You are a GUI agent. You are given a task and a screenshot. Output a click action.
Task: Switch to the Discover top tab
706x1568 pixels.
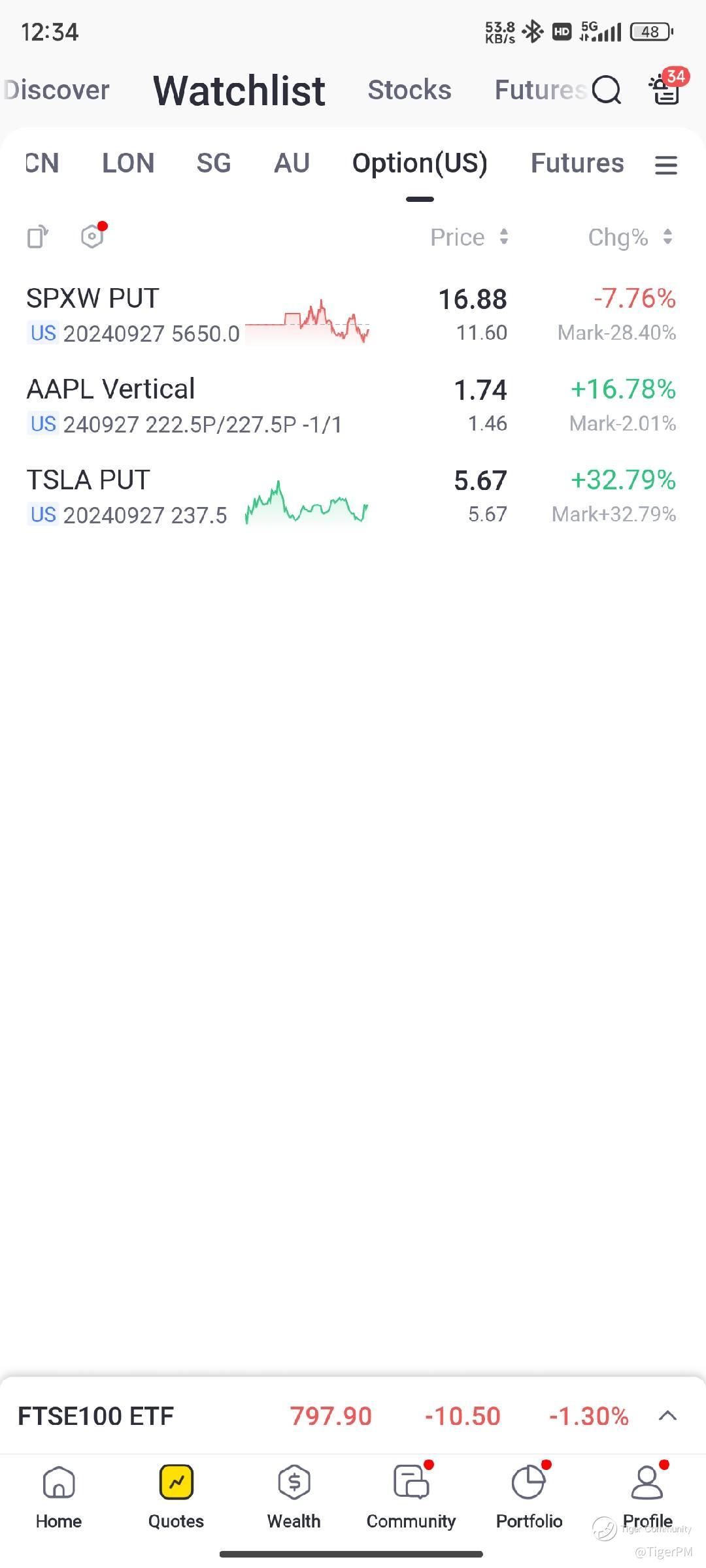(56, 90)
